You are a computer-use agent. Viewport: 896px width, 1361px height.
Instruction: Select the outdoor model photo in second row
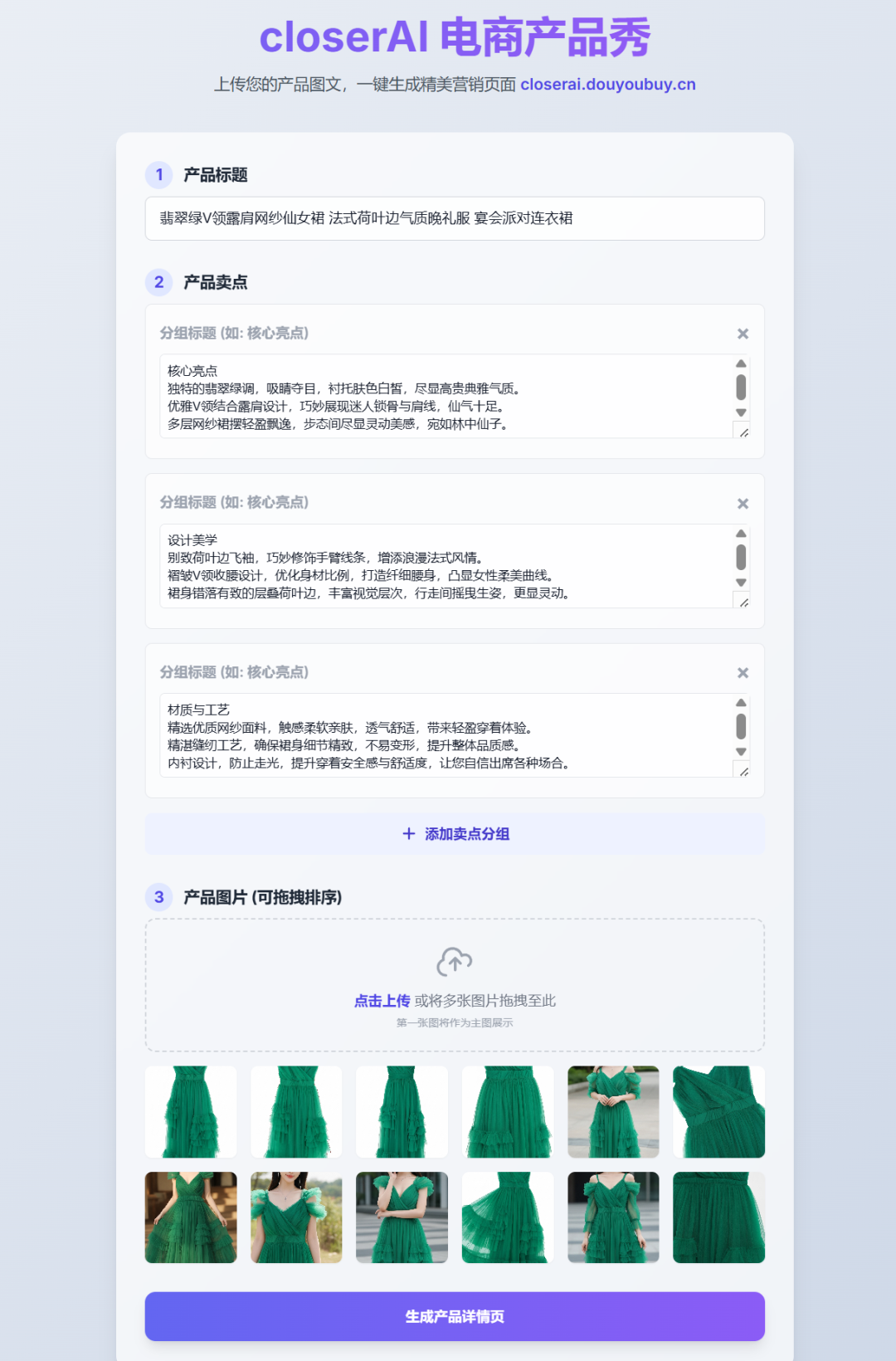tap(296, 1217)
